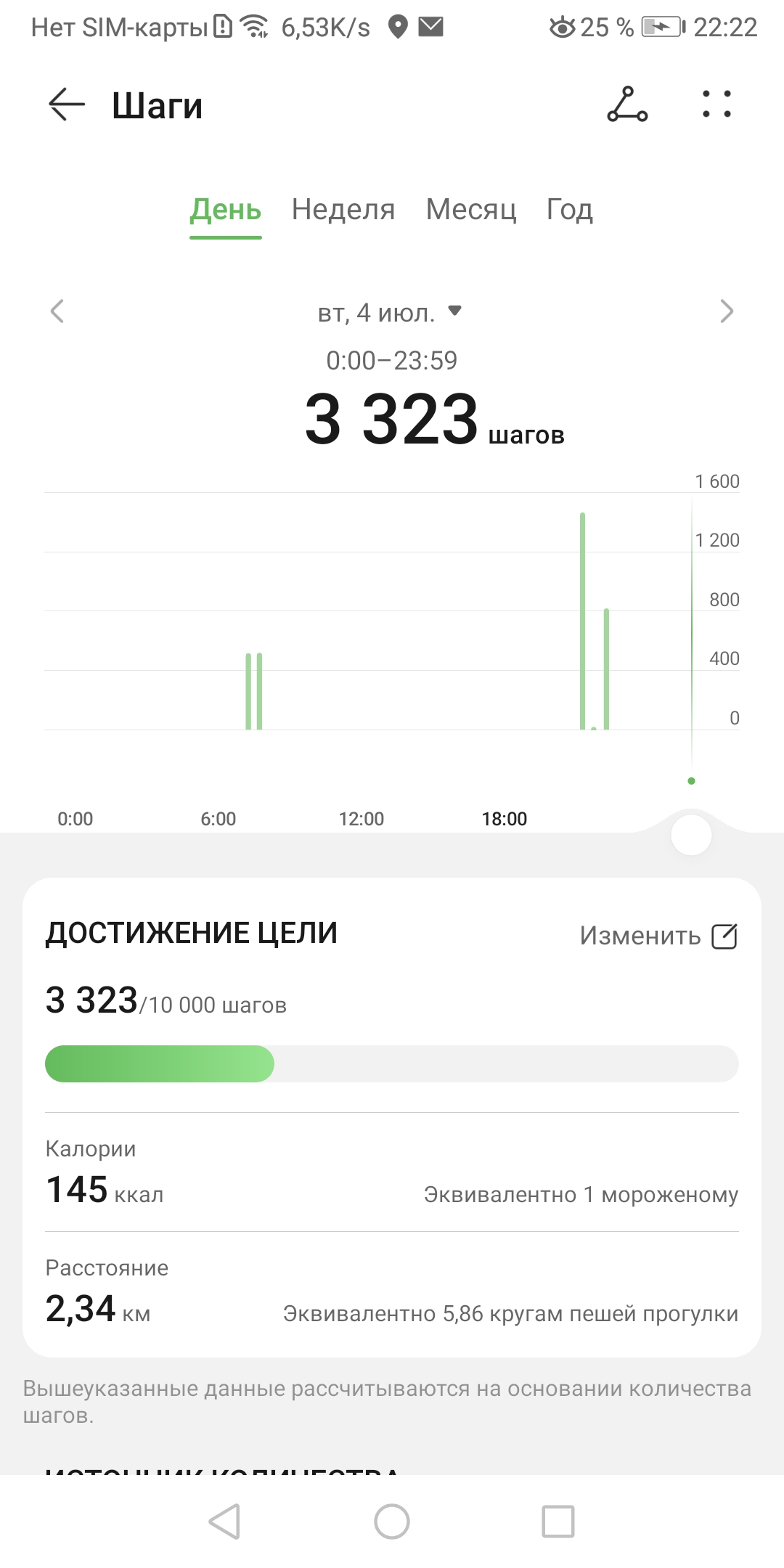Image resolution: width=784 pixels, height=1568 pixels.
Task: Switch to the Месяц tab
Action: (x=471, y=210)
